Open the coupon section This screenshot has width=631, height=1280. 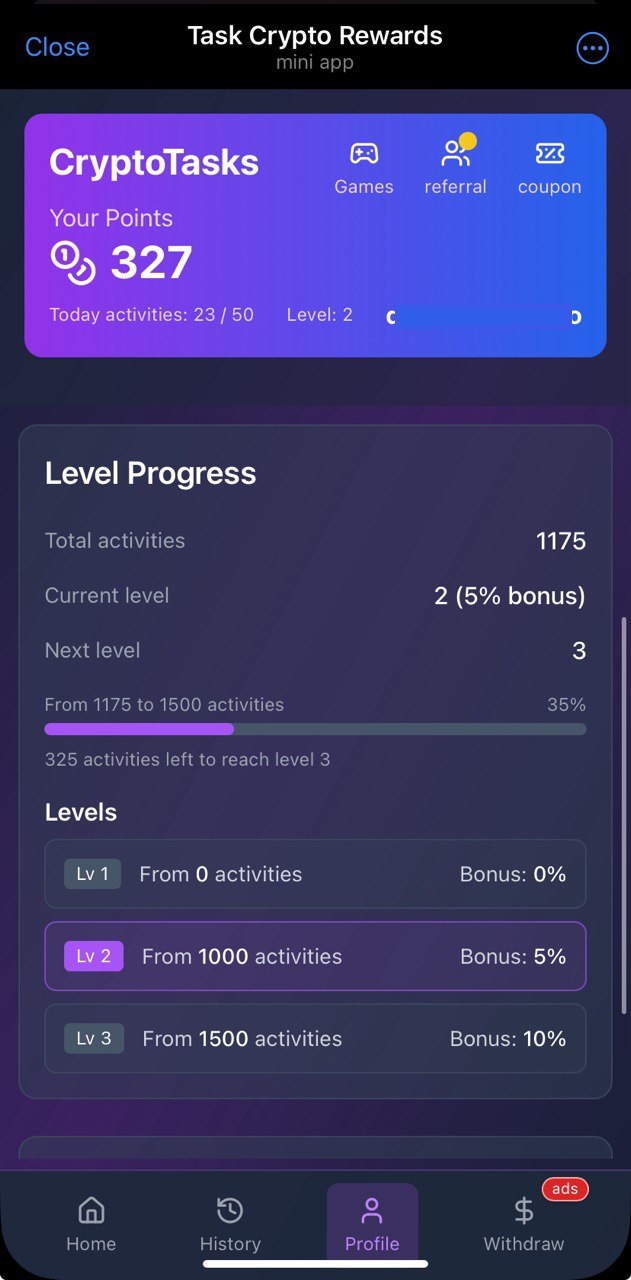[x=549, y=167]
